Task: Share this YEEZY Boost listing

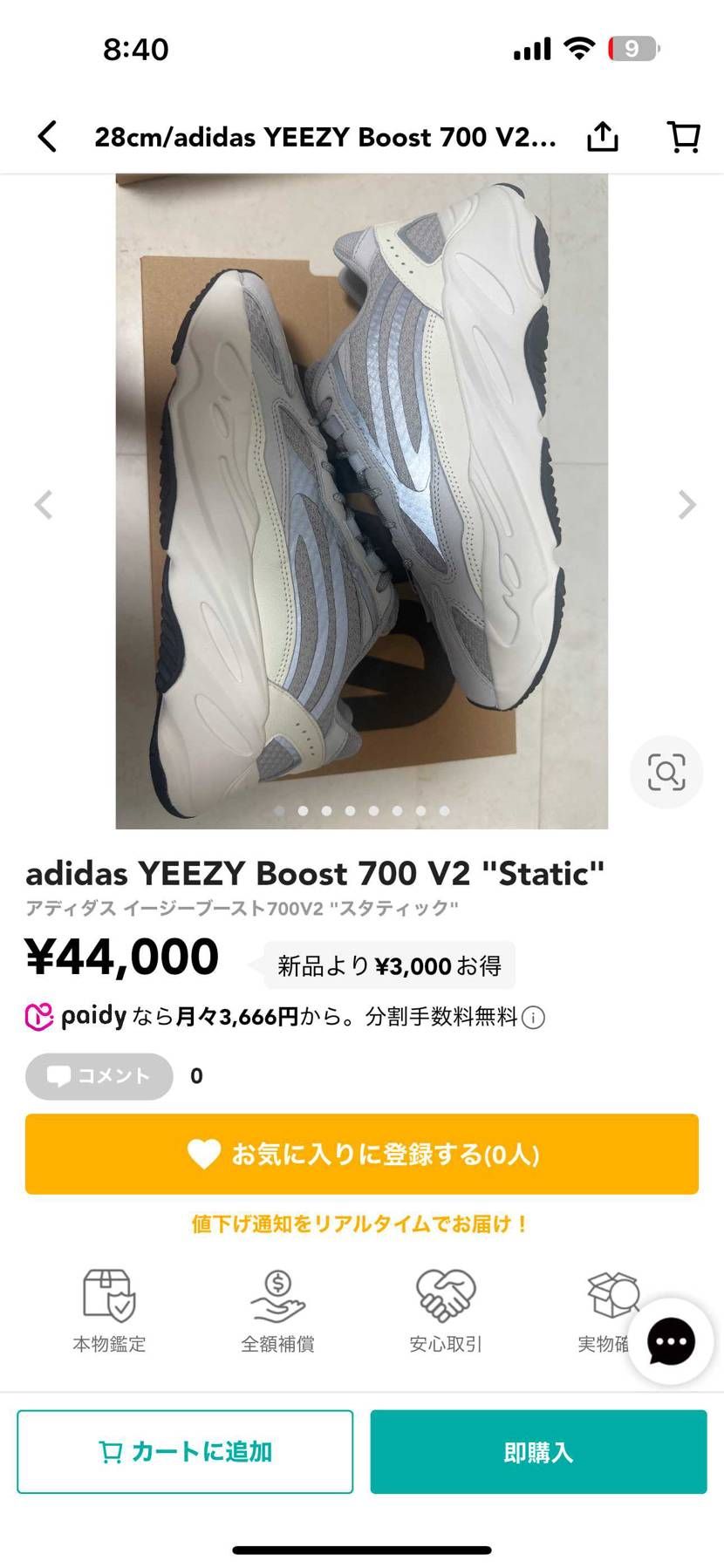Action: (x=603, y=137)
